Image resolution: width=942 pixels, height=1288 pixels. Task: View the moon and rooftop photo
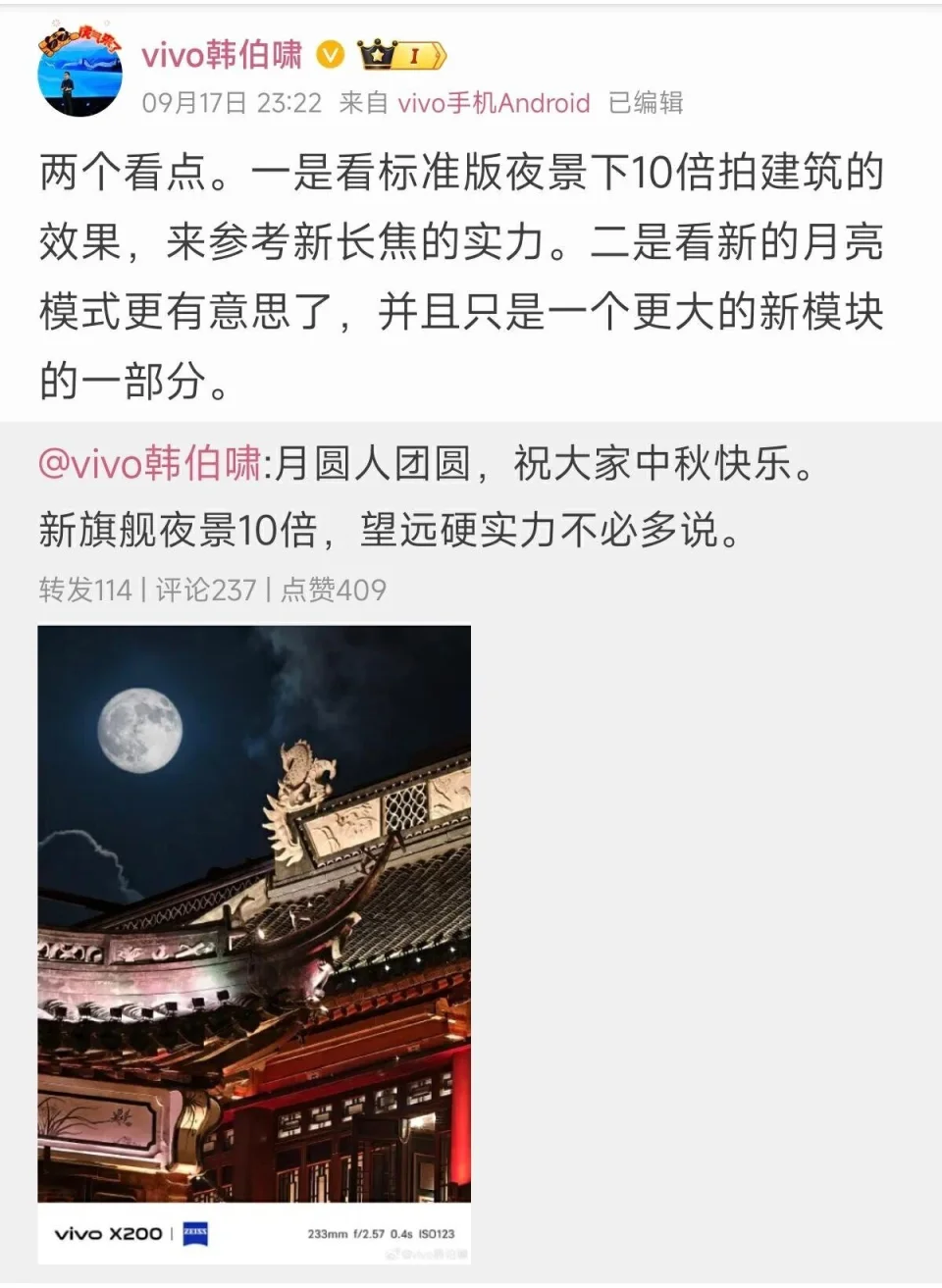254,912
